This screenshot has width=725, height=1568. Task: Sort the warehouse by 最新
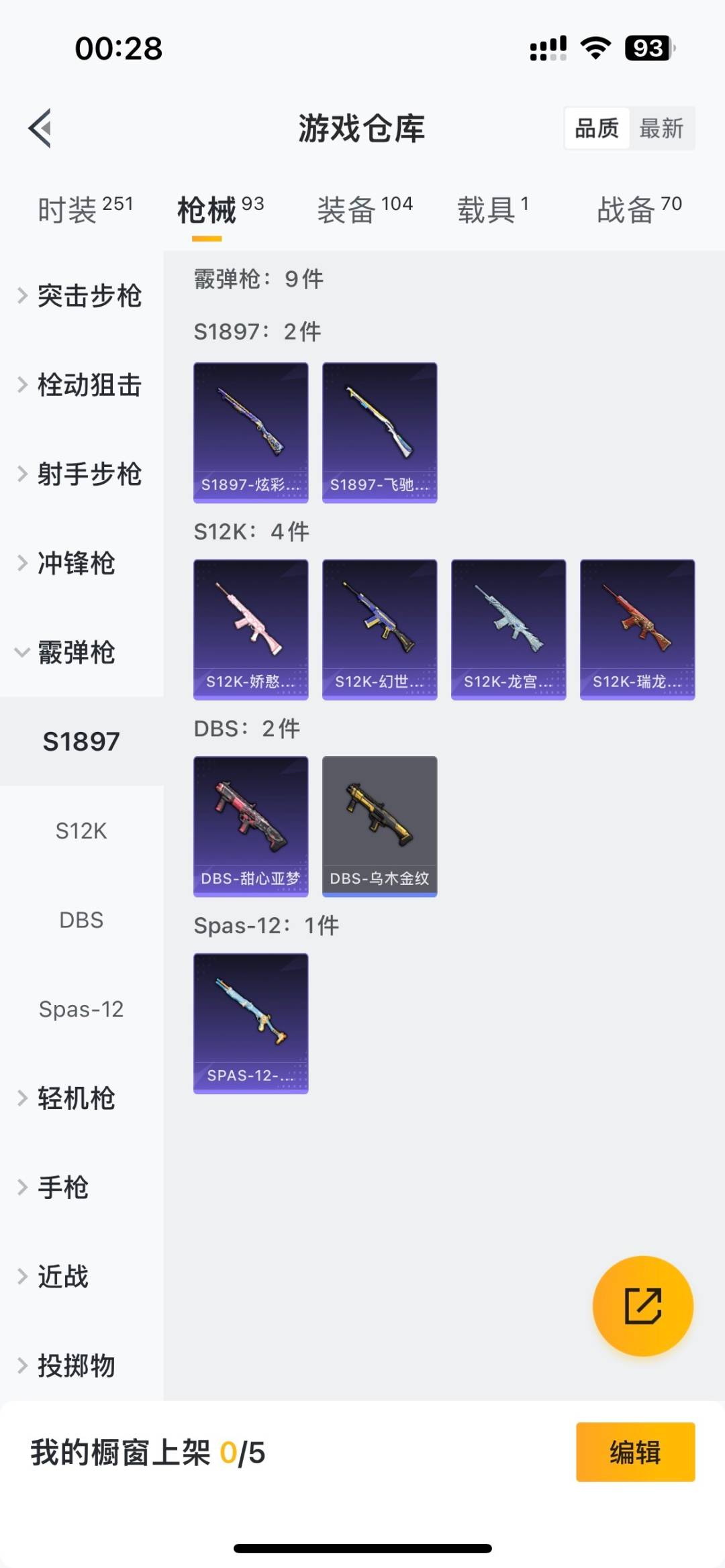pyautogui.click(x=661, y=128)
